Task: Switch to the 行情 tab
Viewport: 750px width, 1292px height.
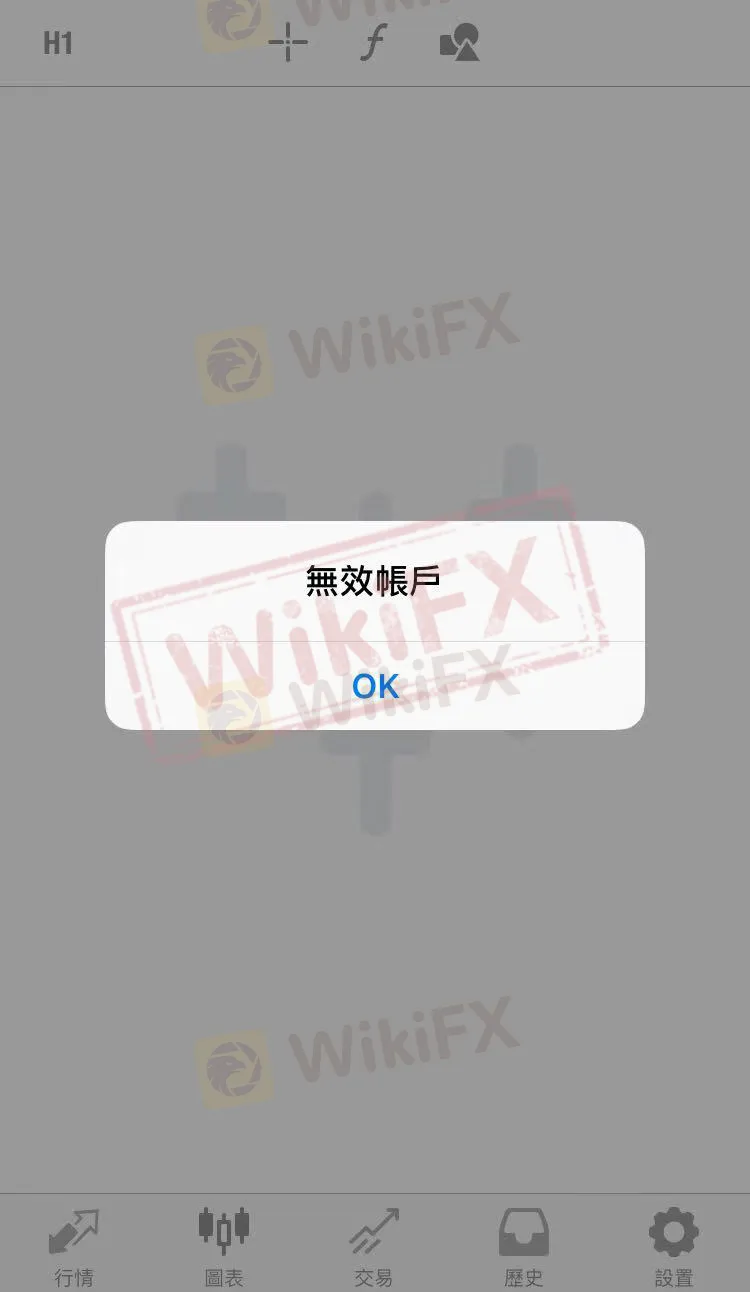Action: pyautogui.click(x=74, y=1245)
